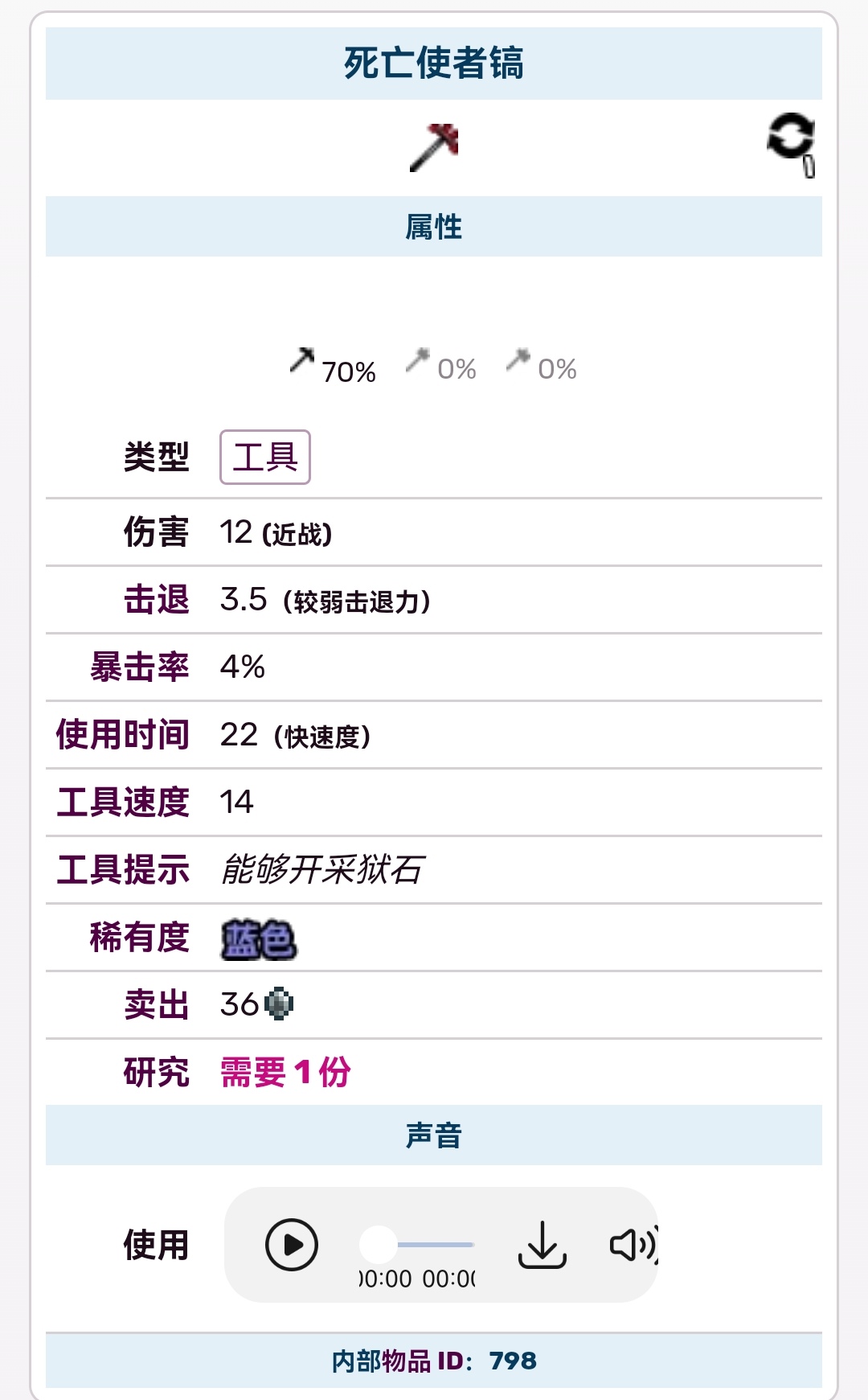868x1400 pixels.
Task: Tap the audio progress slider
Action: click(417, 1245)
